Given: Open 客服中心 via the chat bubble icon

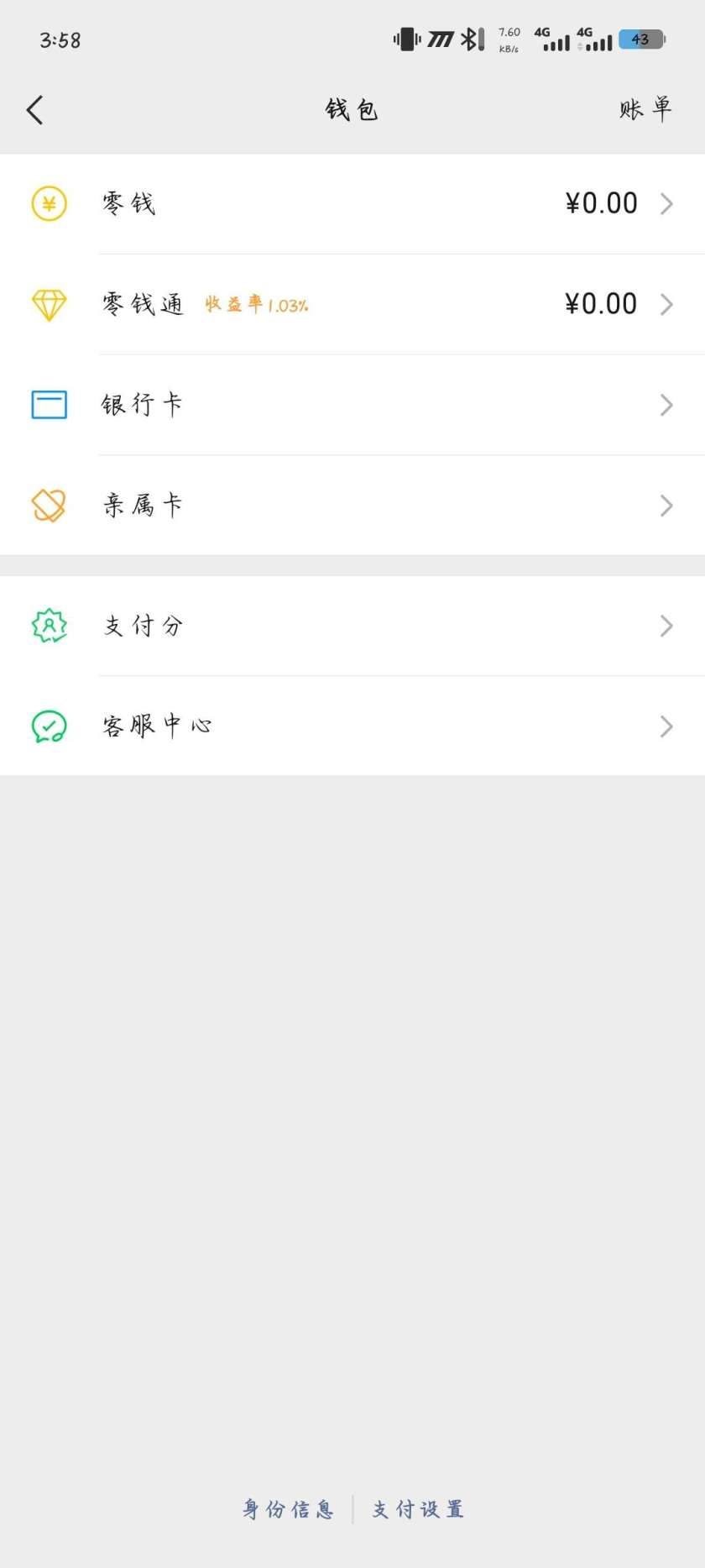Looking at the screenshot, I should click(x=49, y=726).
